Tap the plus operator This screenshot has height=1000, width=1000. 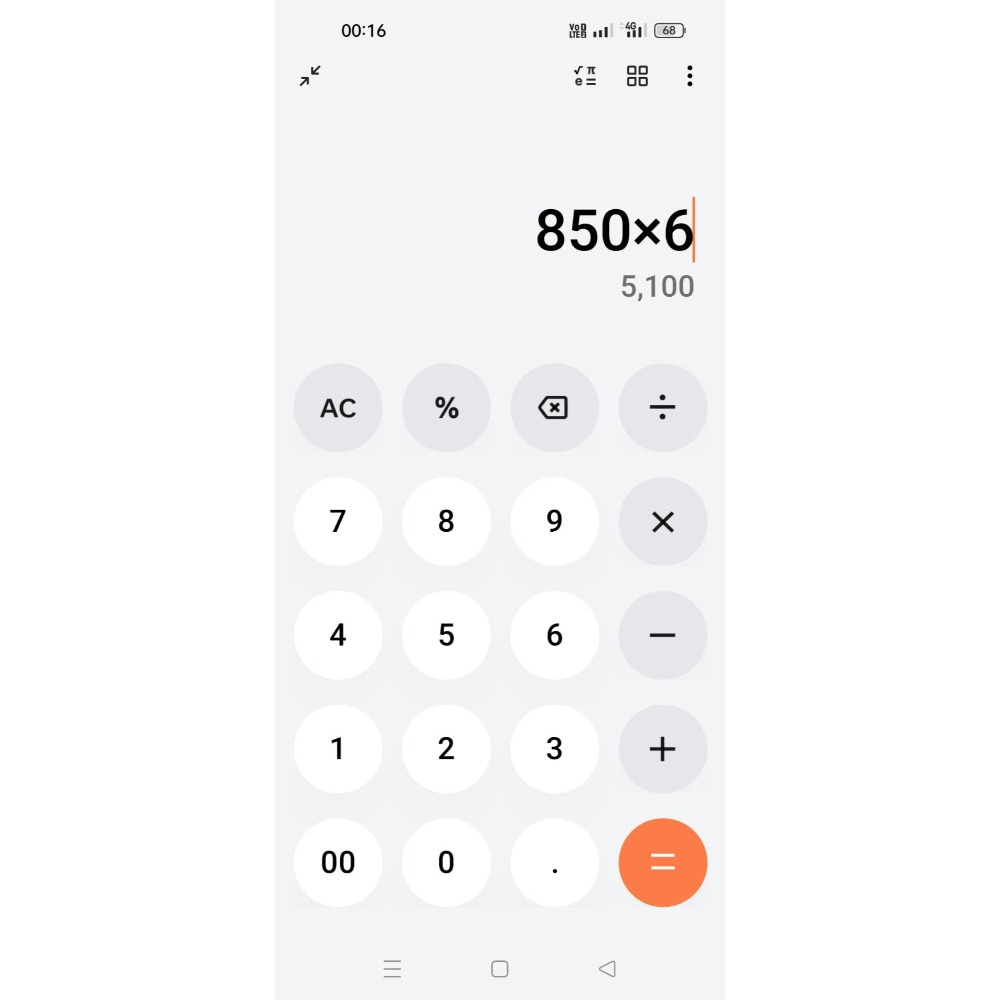662,749
